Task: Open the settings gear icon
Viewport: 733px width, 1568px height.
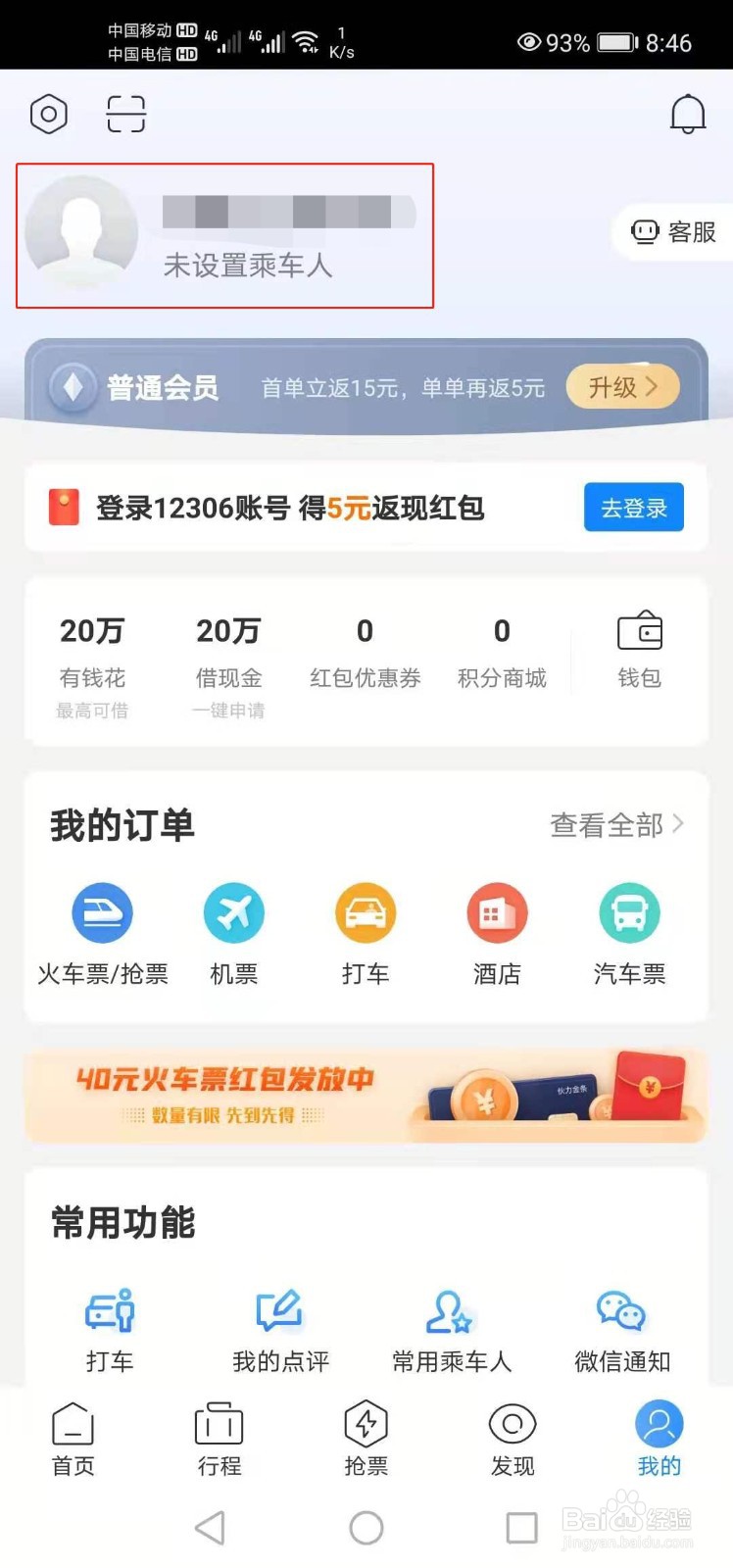Action: (49, 114)
